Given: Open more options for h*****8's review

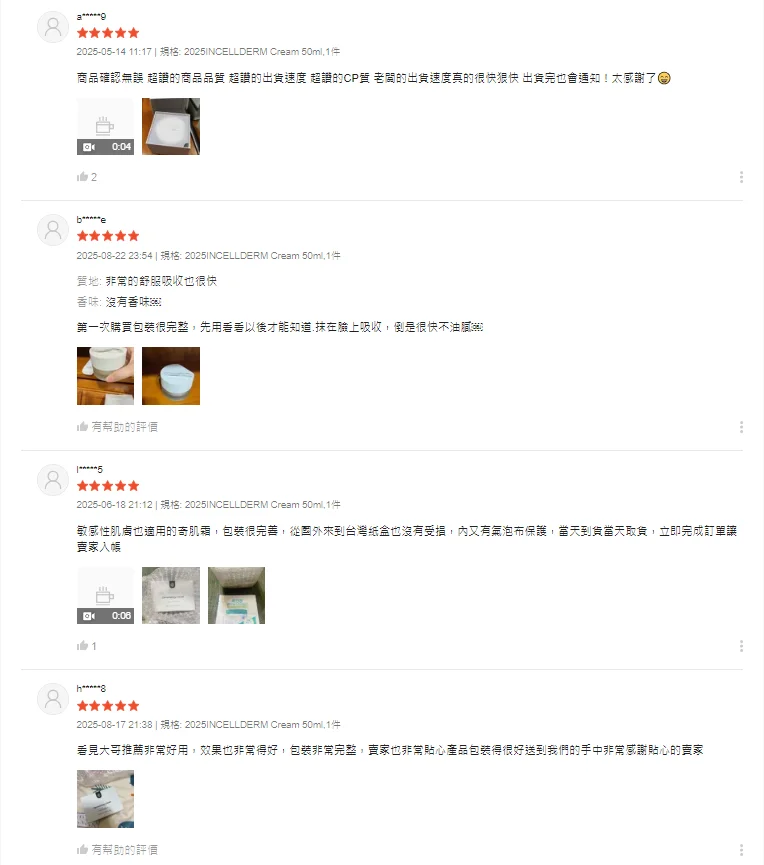Looking at the screenshot, I should pos(741,849).
